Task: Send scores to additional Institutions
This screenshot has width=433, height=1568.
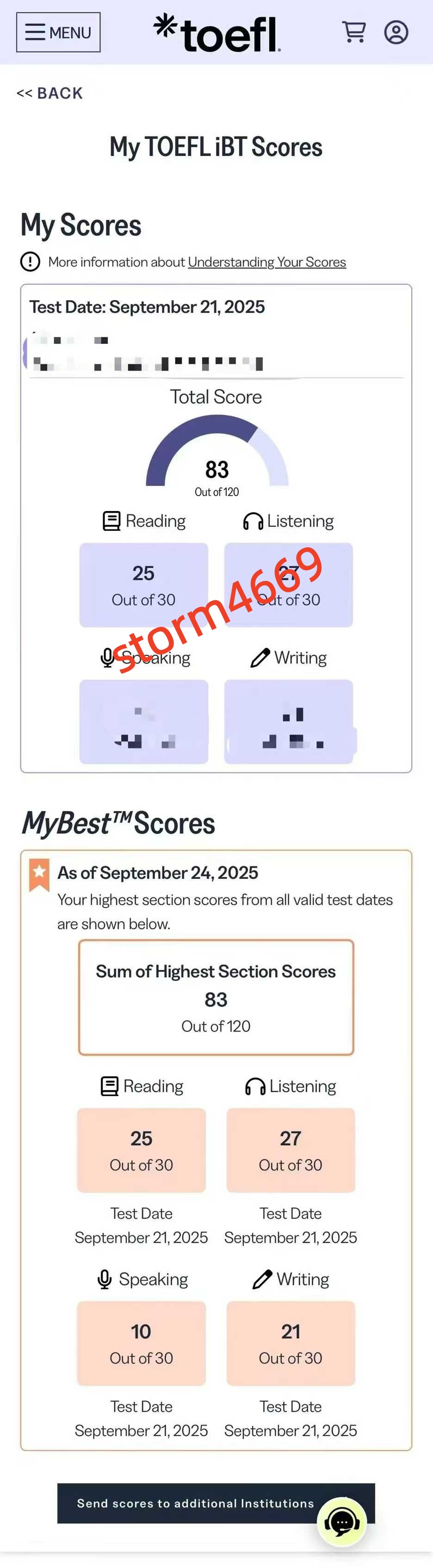Action: click(195, 1503)
